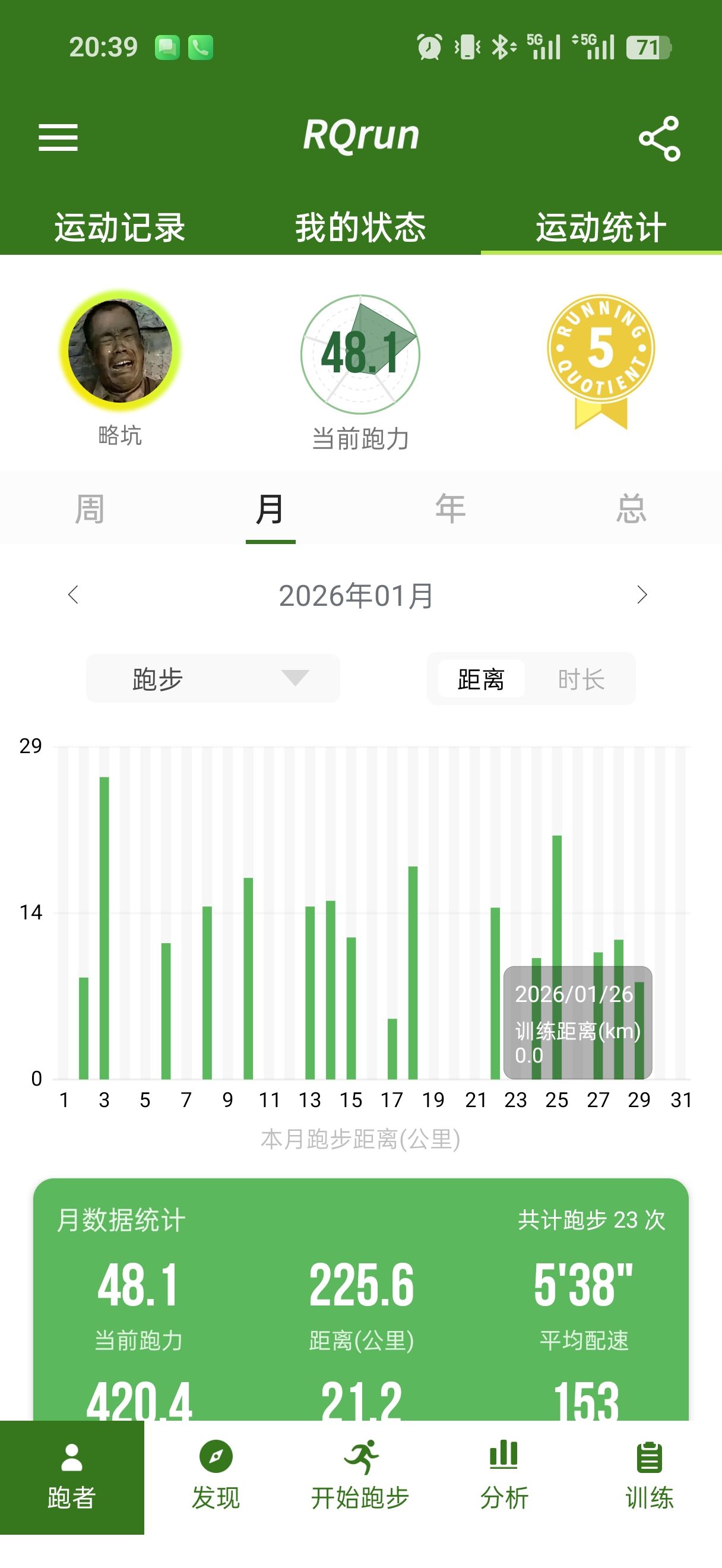Screen dimensions: 722x1568
Task: Switch to the 运动记录 tab
Action: point(120,227)
